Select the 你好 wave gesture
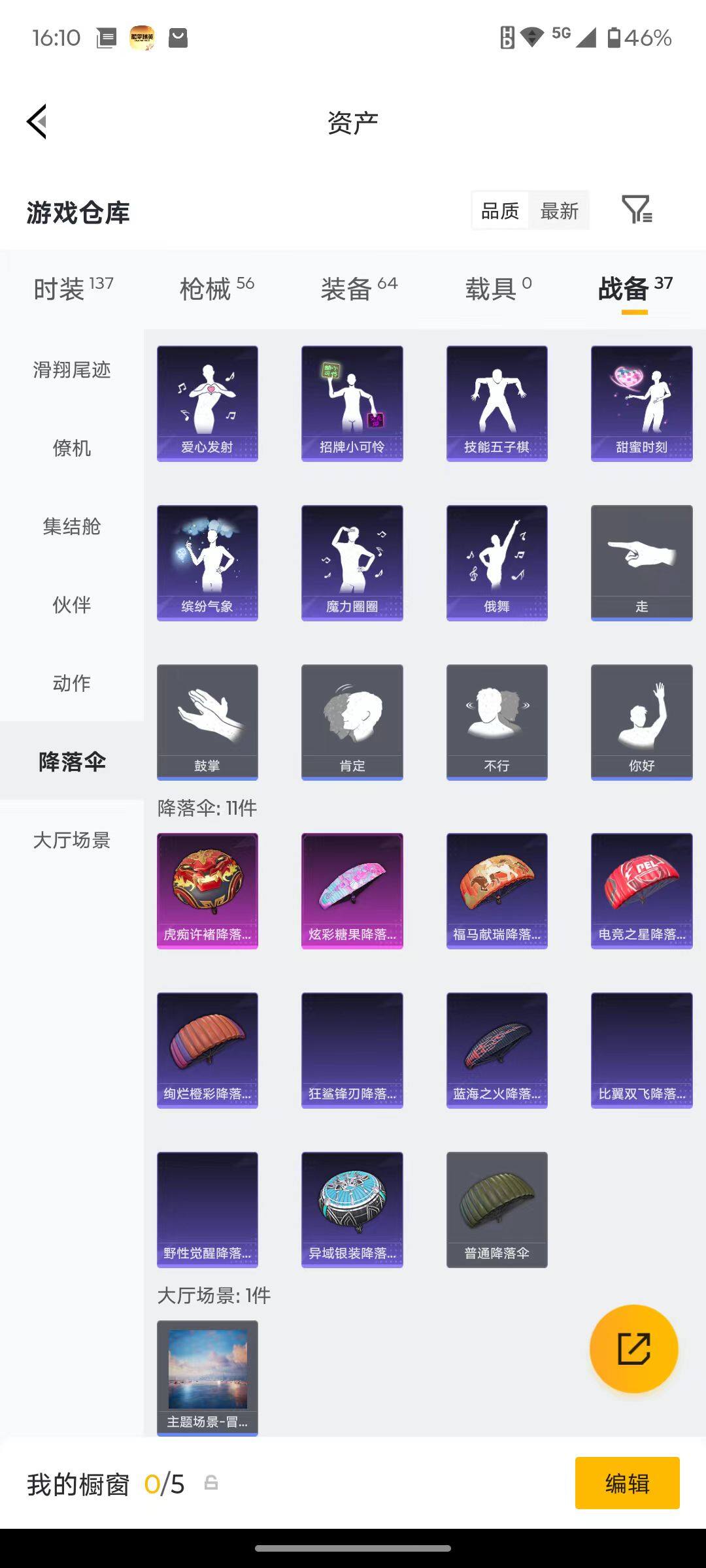Viewport: 706px width, 1568px height. [641, 721]
